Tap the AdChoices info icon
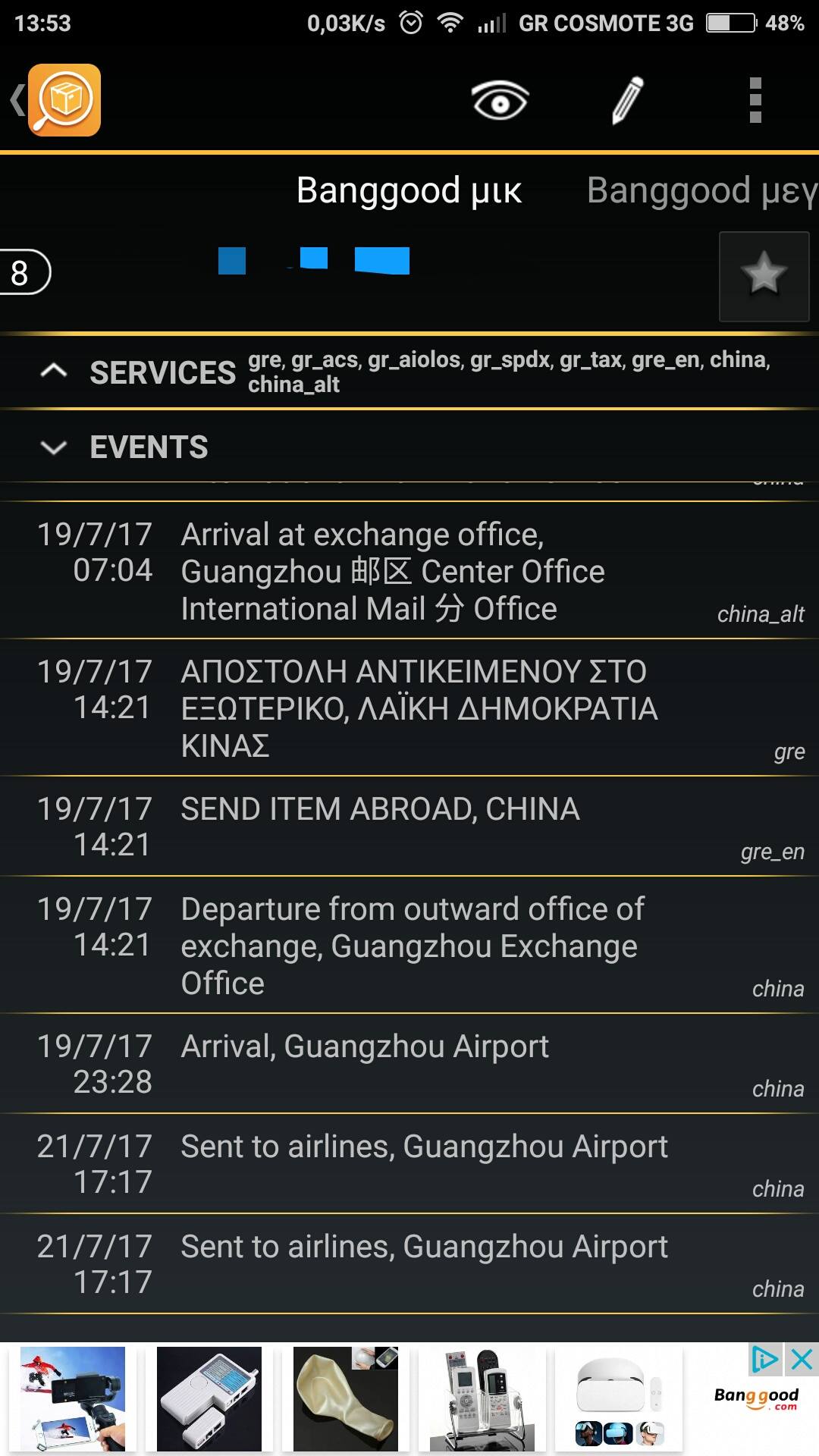 (x=764, y=1360)
